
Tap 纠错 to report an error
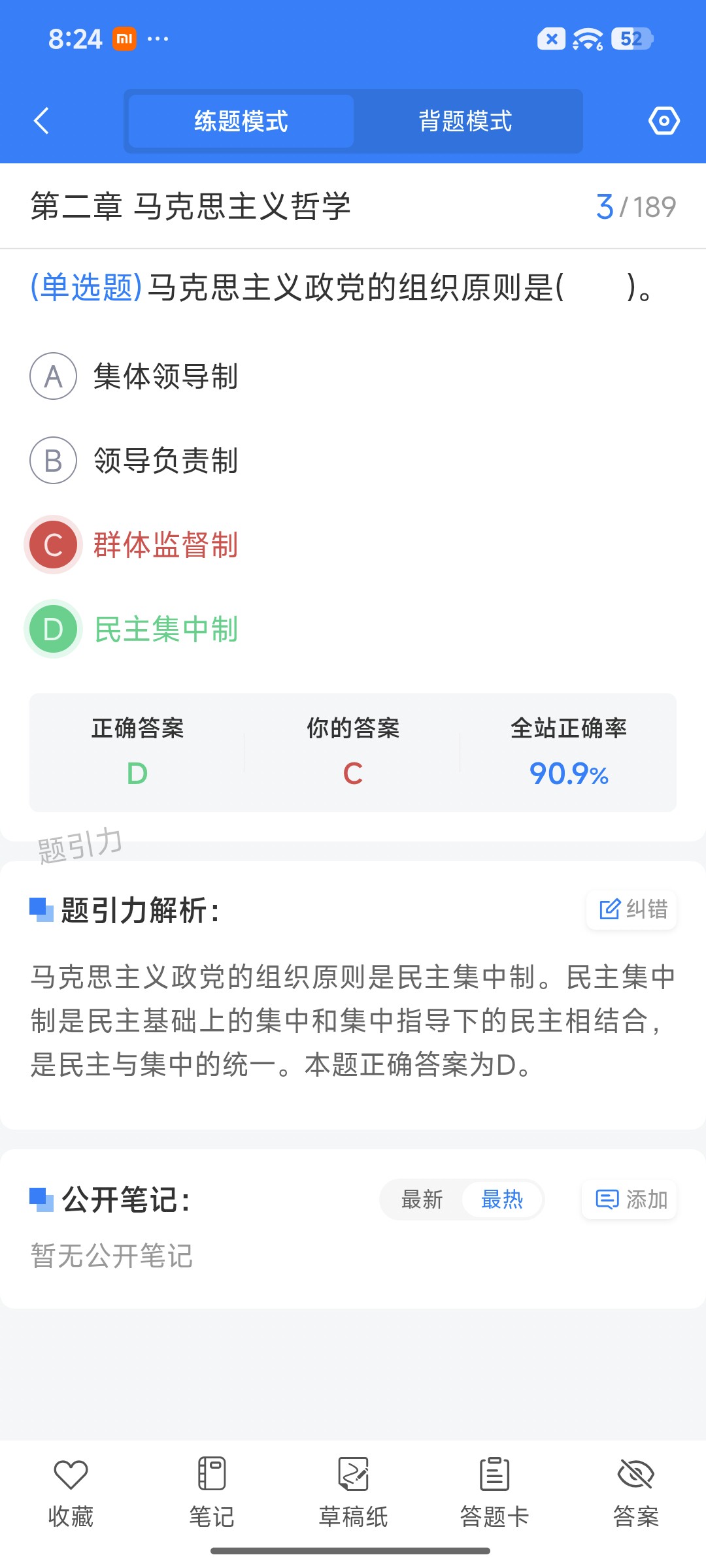[631, 909]
